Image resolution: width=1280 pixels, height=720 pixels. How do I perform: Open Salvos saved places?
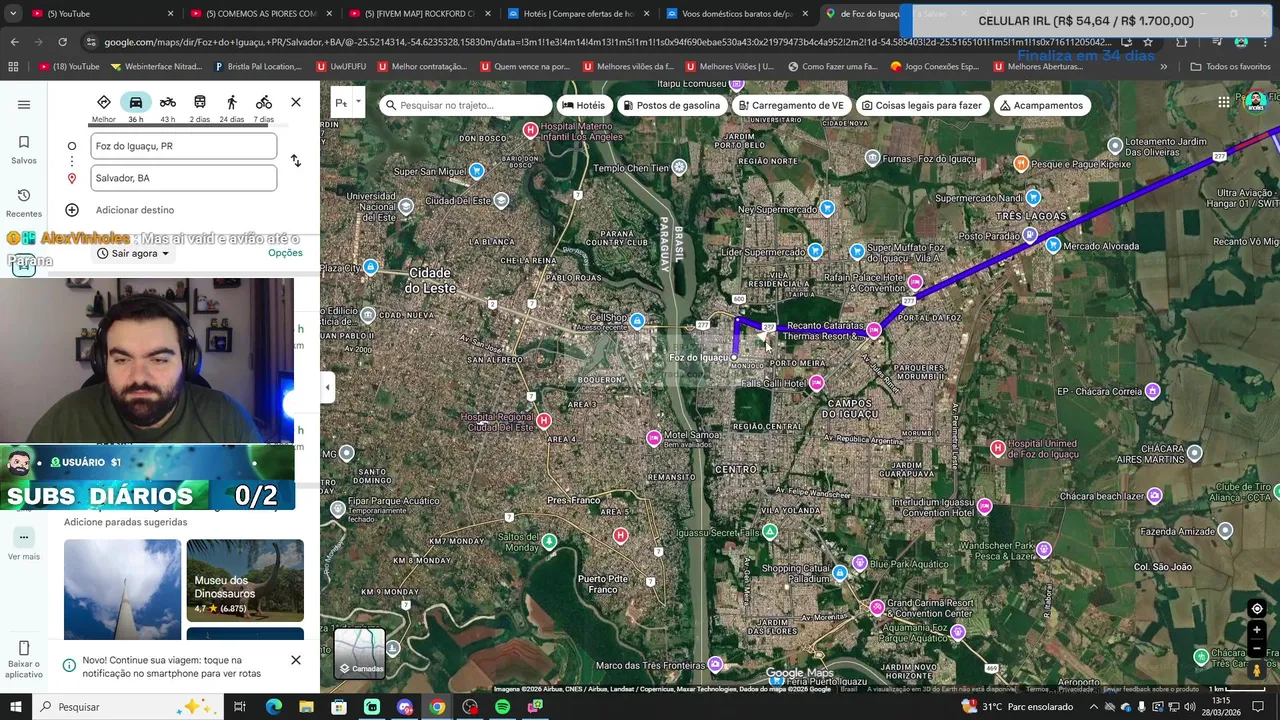pos(24,149)
